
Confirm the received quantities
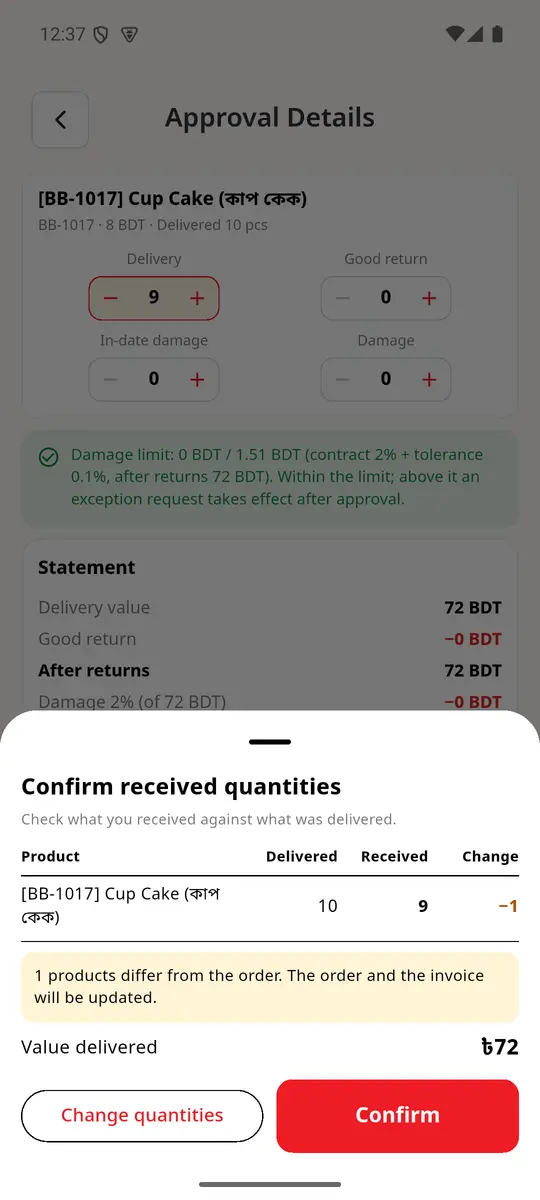coord(397,1115)
